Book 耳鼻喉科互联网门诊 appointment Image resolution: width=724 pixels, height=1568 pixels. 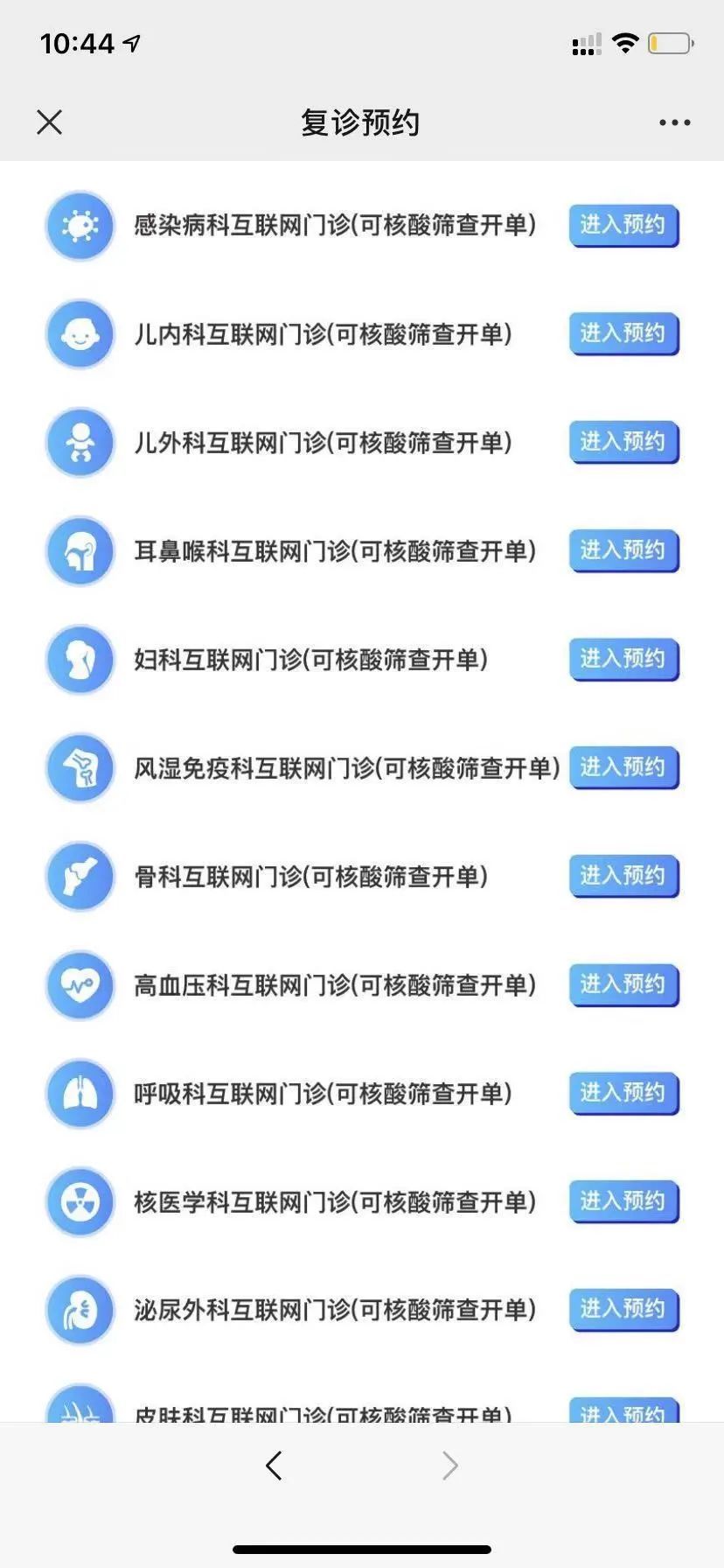pos(623,551)
